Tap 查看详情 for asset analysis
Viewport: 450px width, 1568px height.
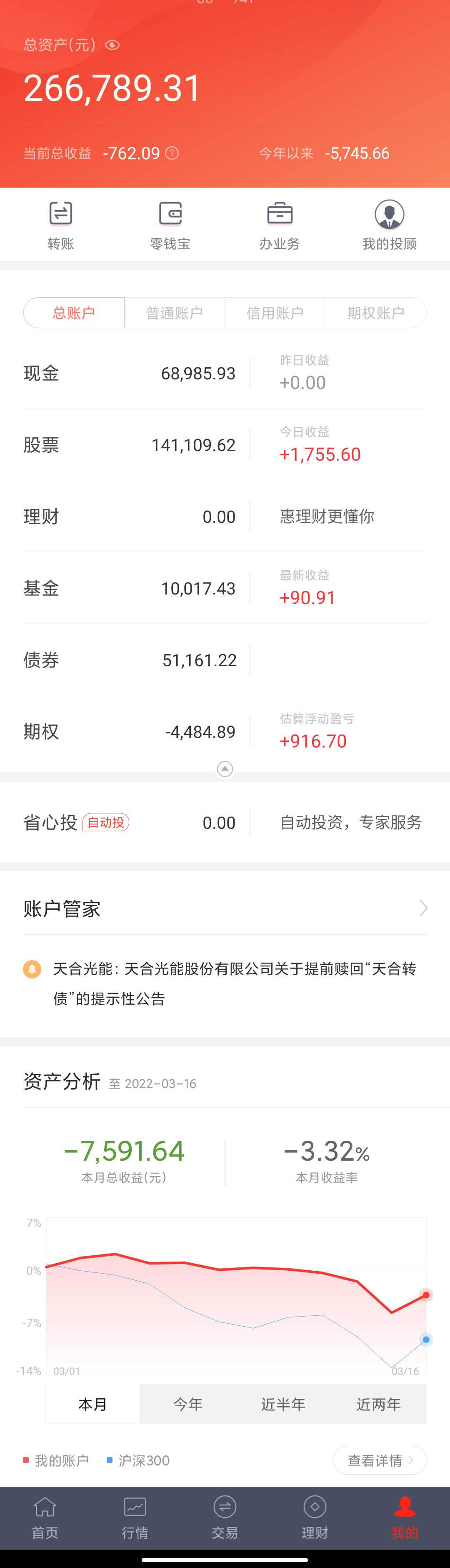(x=380, y=1460)
